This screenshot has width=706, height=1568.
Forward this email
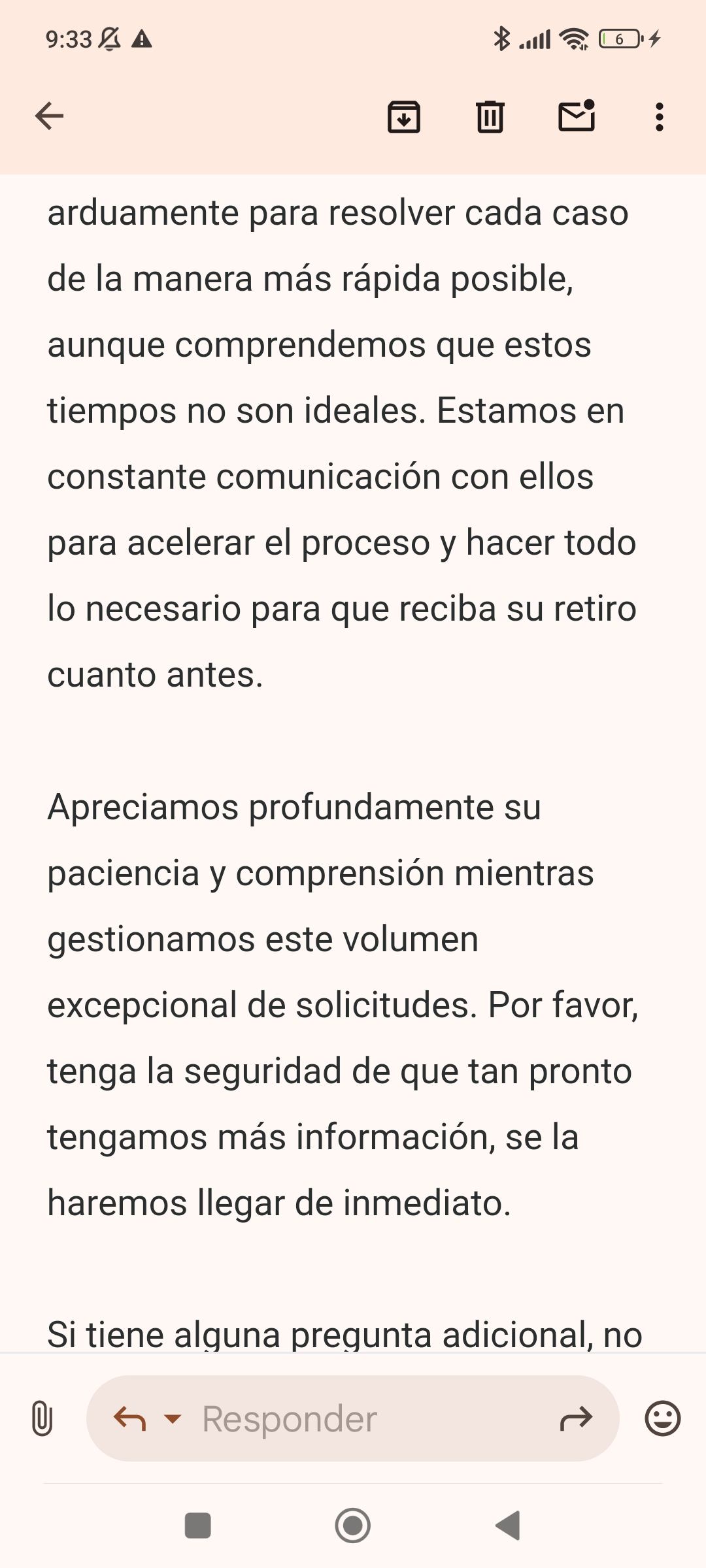576,1418
